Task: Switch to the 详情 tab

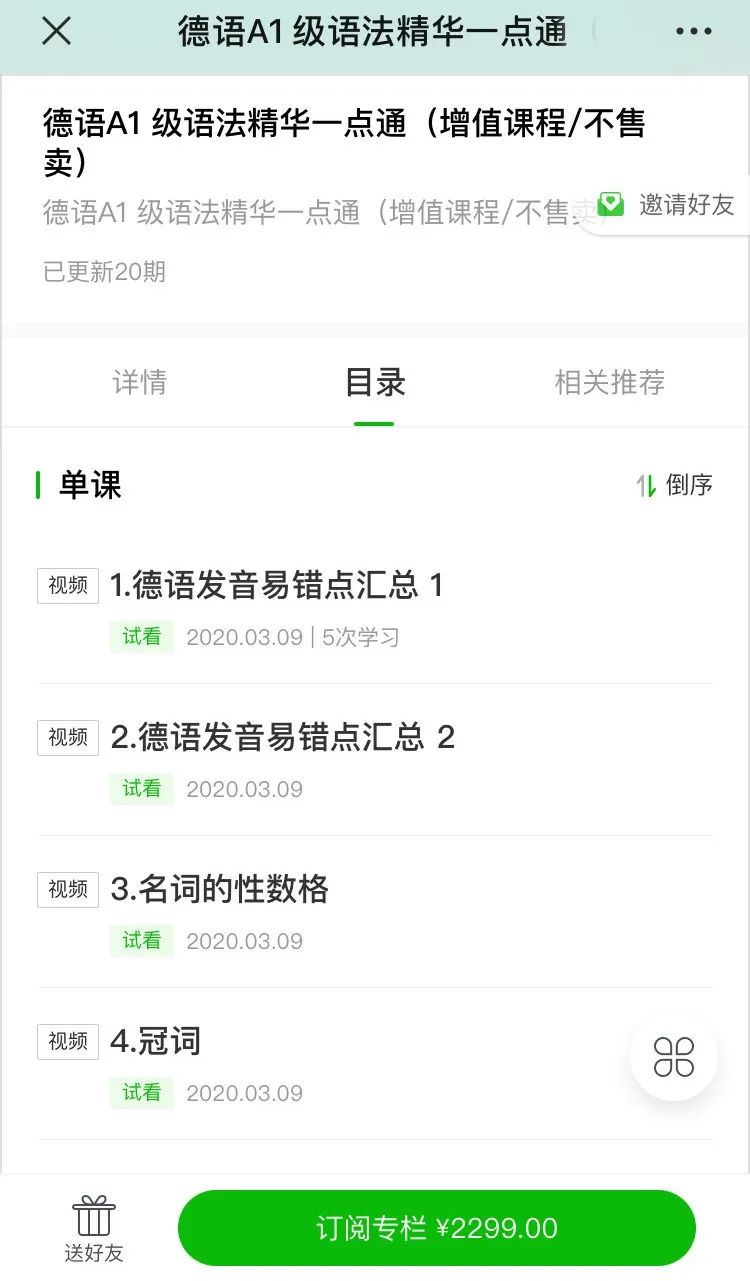Action: tap(140, 382)
